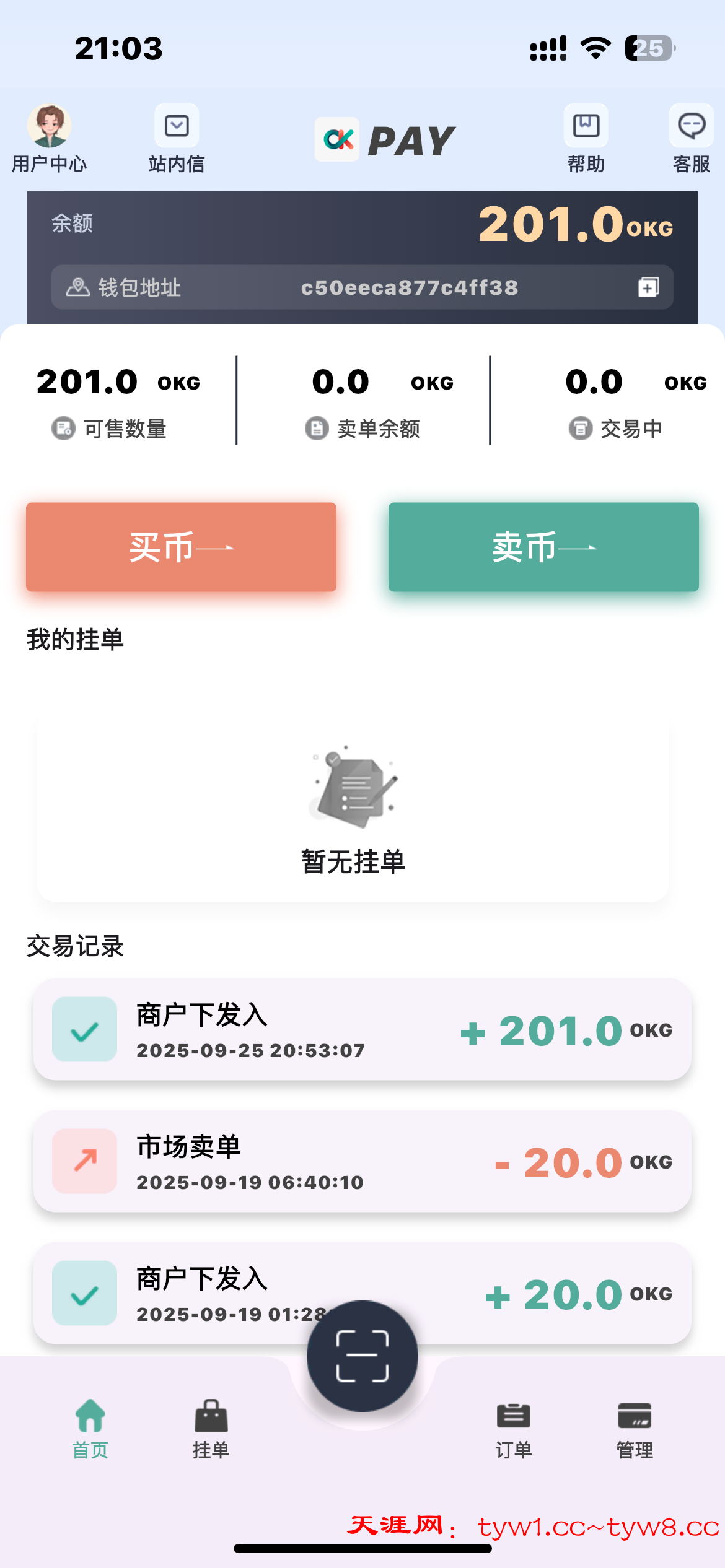
Task: Open the scan QR code button
Action: point(362,1356)
